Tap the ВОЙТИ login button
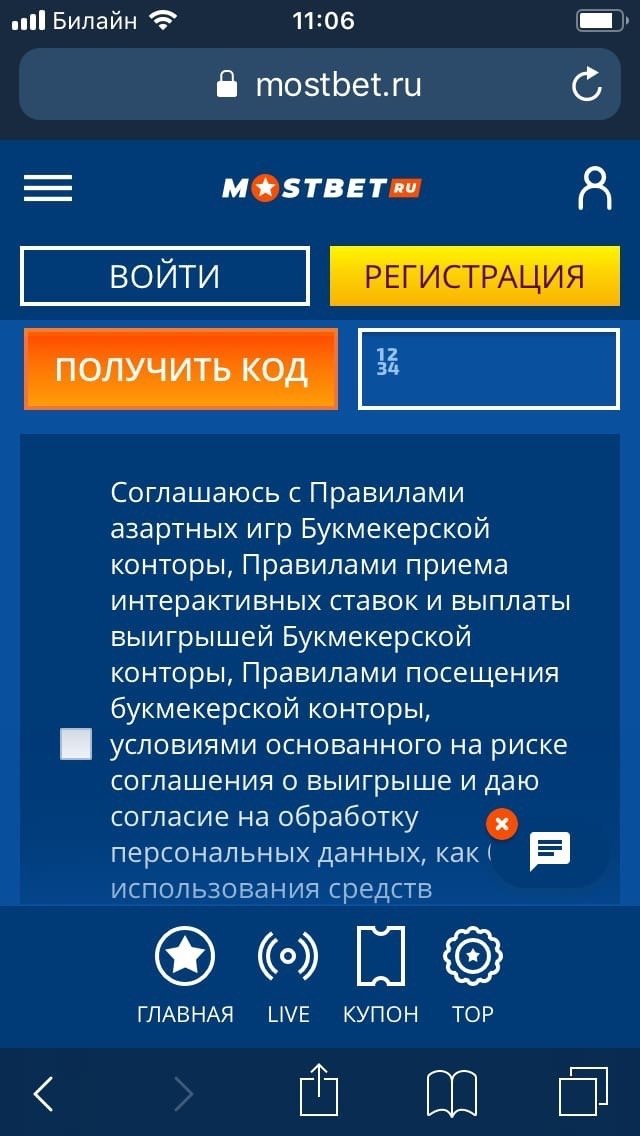This screenshot has height=1136, width=640. (x=165, y=276)
